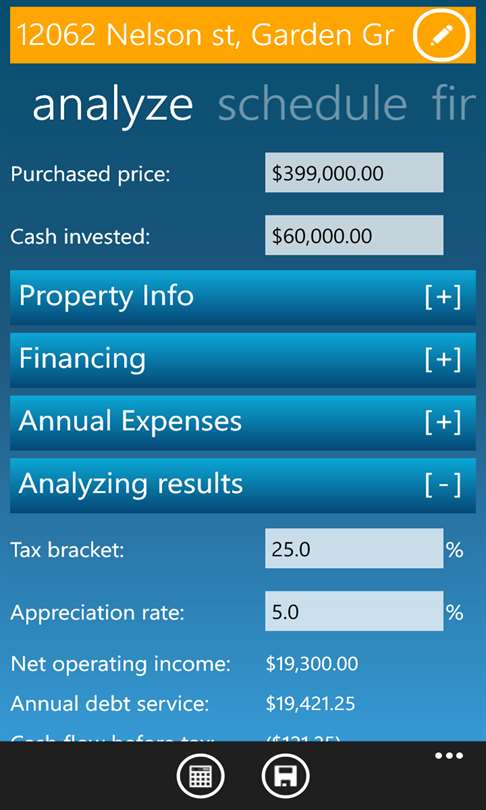Edit the Purchased price field
This screenshot has width=486, height=810.
pyautogui.click(x=354, y=173)
